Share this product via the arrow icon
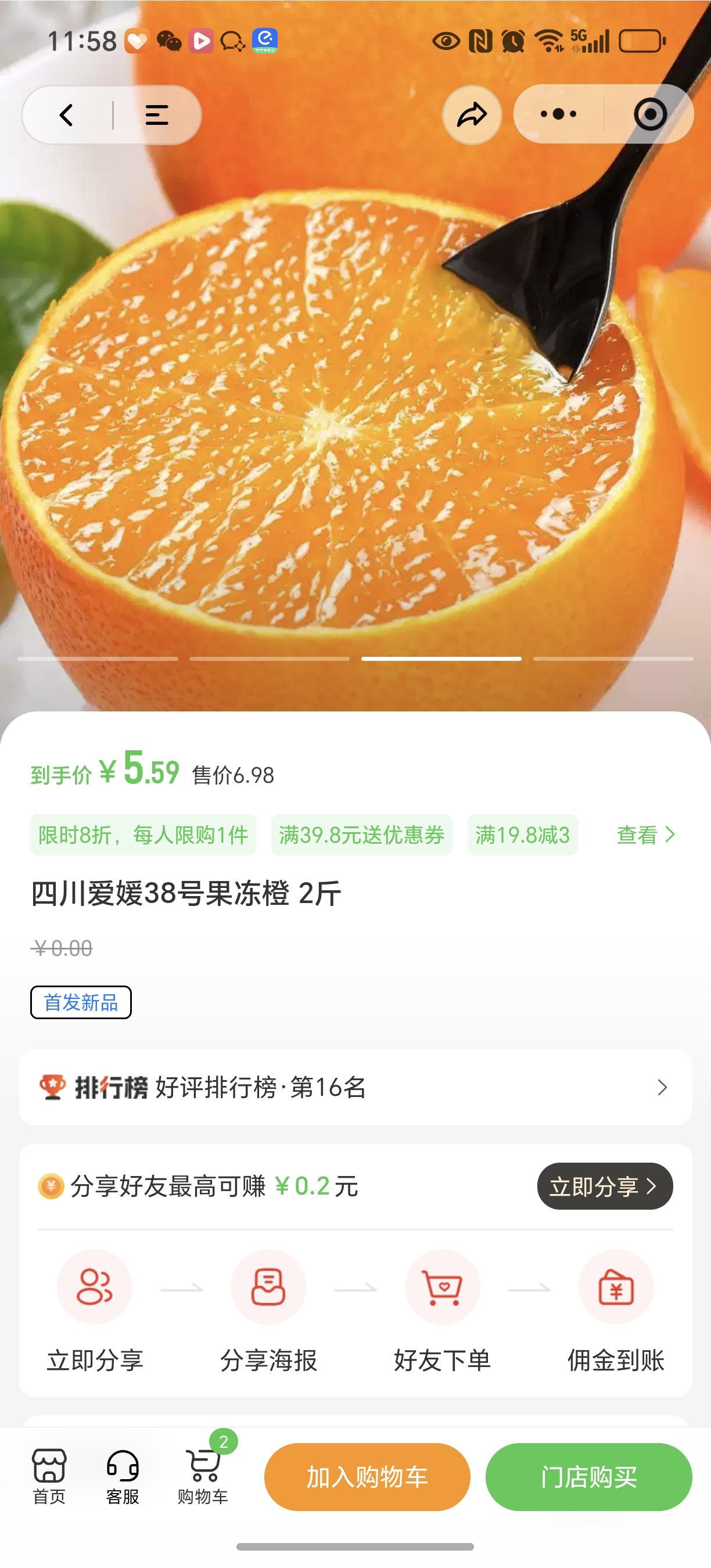Viewport: 711px width, 1568px height. (472, 115)
